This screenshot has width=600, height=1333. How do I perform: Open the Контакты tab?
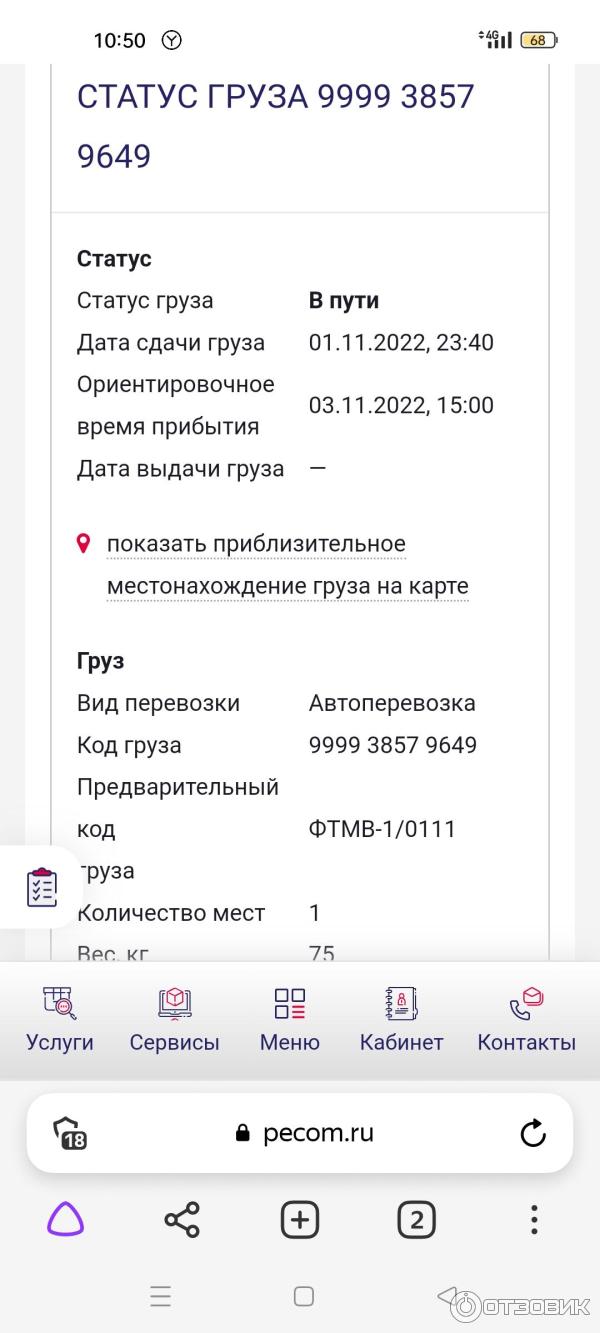526,1018
